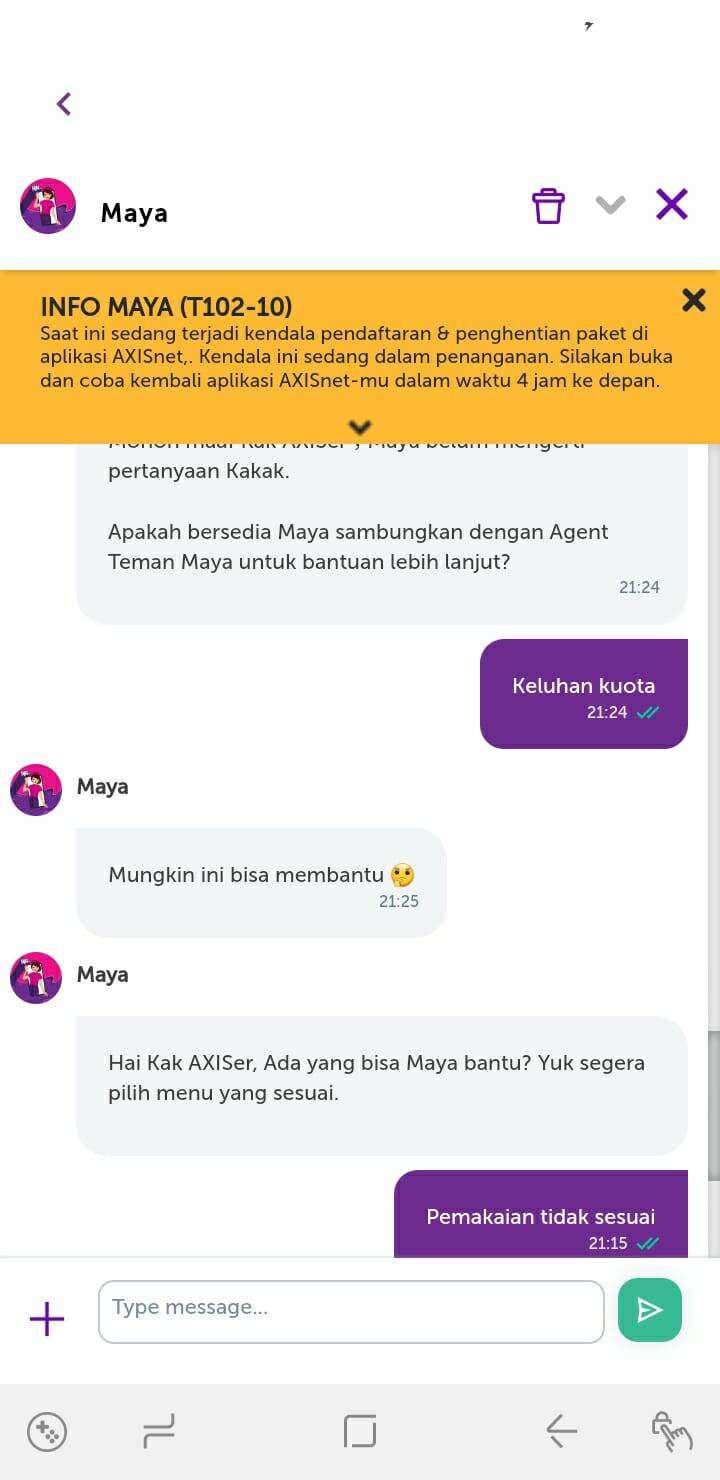Tap the system back arrow
720x1480 pixels.
click(562, 1431)
